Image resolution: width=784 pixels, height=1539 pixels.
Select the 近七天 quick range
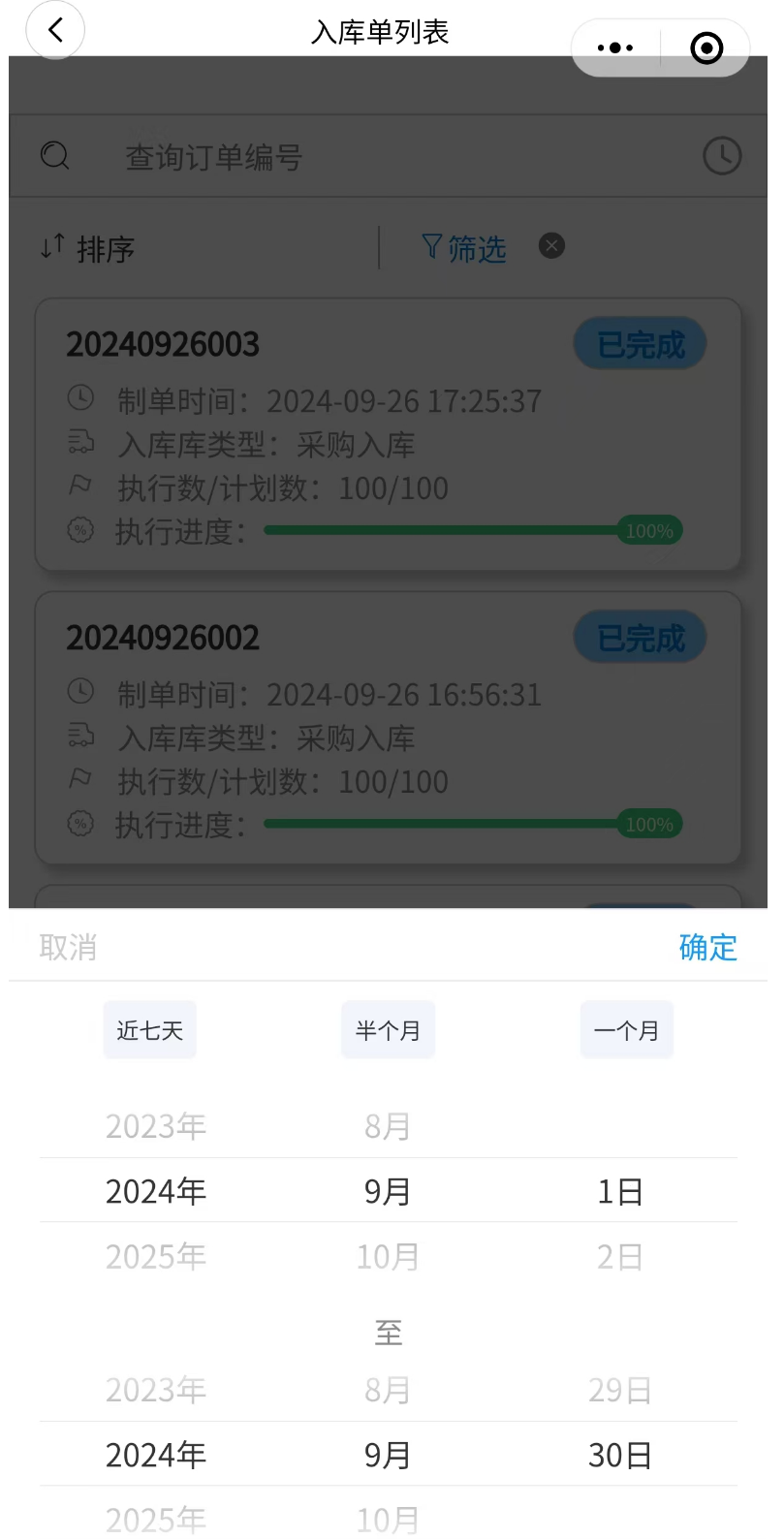[x=149, y=1030]
